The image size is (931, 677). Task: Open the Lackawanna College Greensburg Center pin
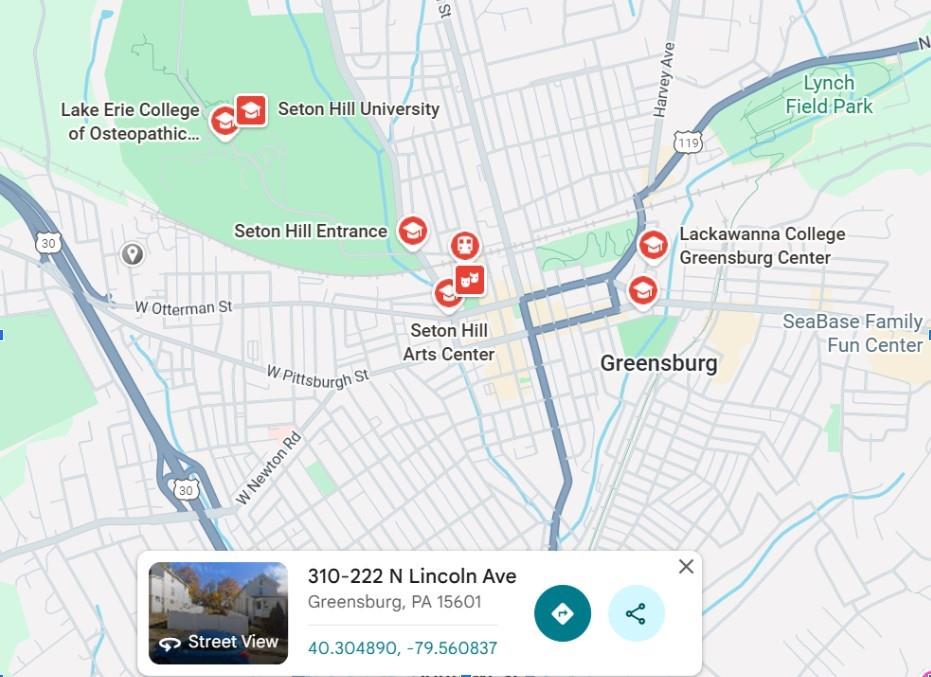coord(653,245)
